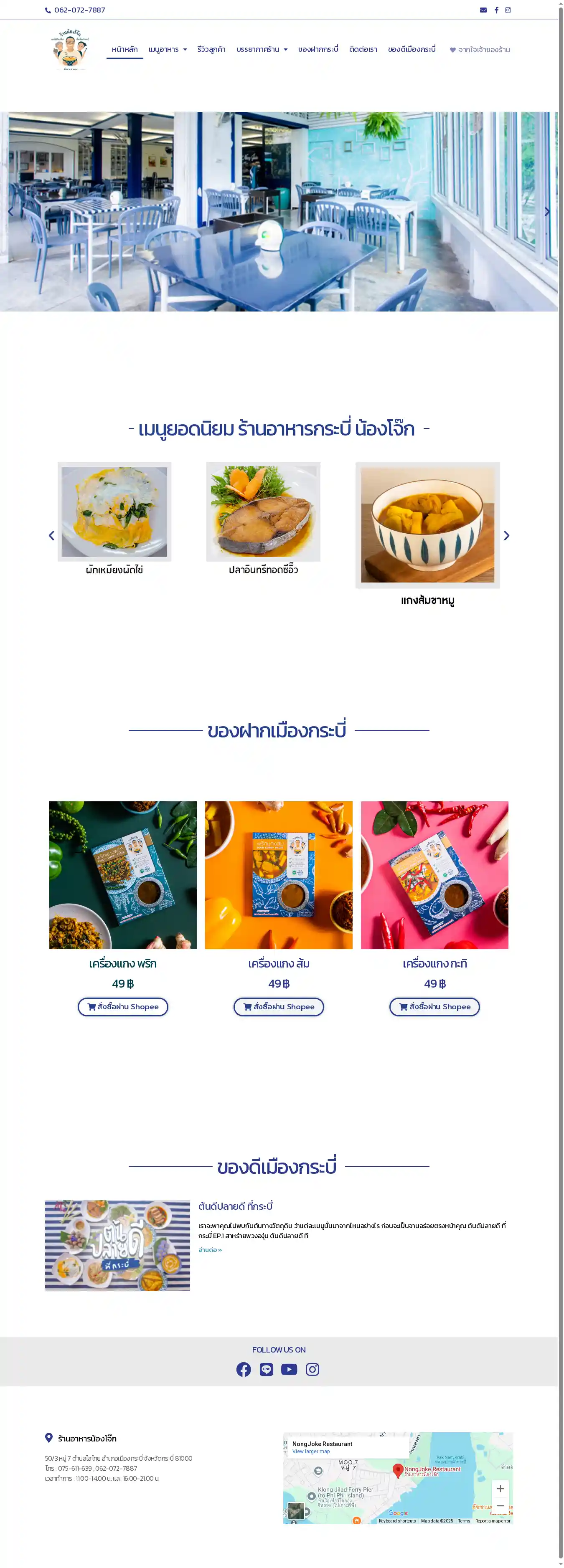Image resolution: width=564 pixels, height=1568 pixels.
Task: Order เครื่องแกง กะทิ via Shopee
Action: [x=434, y=1007]
